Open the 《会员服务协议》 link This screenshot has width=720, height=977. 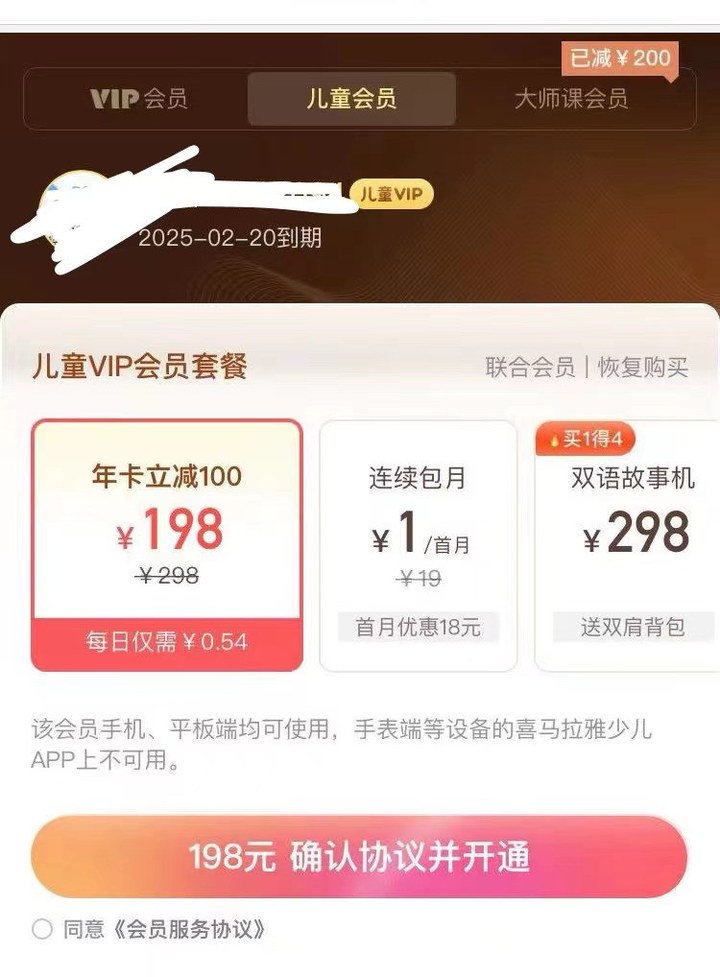[191, 929]
